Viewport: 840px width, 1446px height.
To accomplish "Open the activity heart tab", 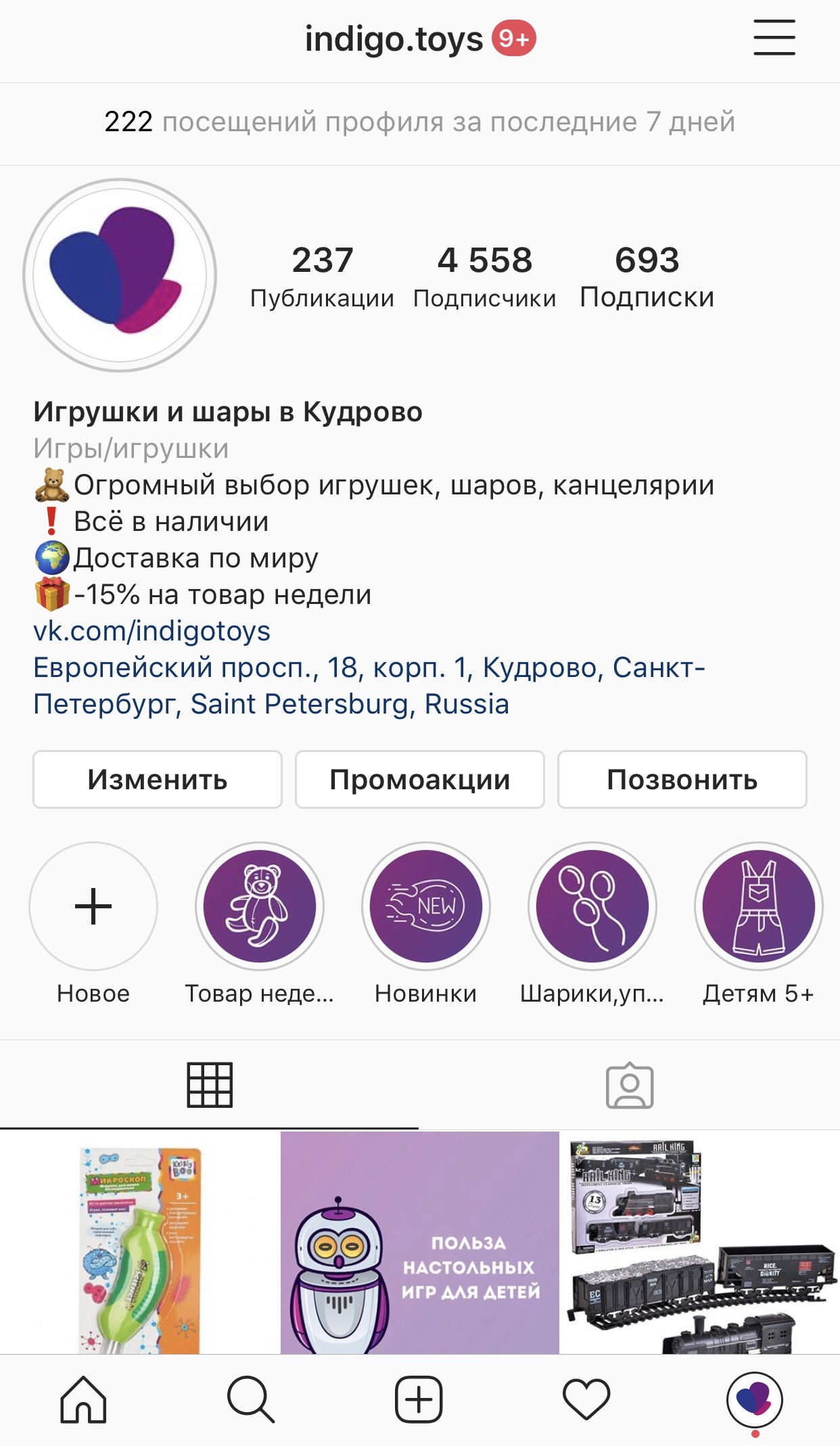I will click(586, 1399).
